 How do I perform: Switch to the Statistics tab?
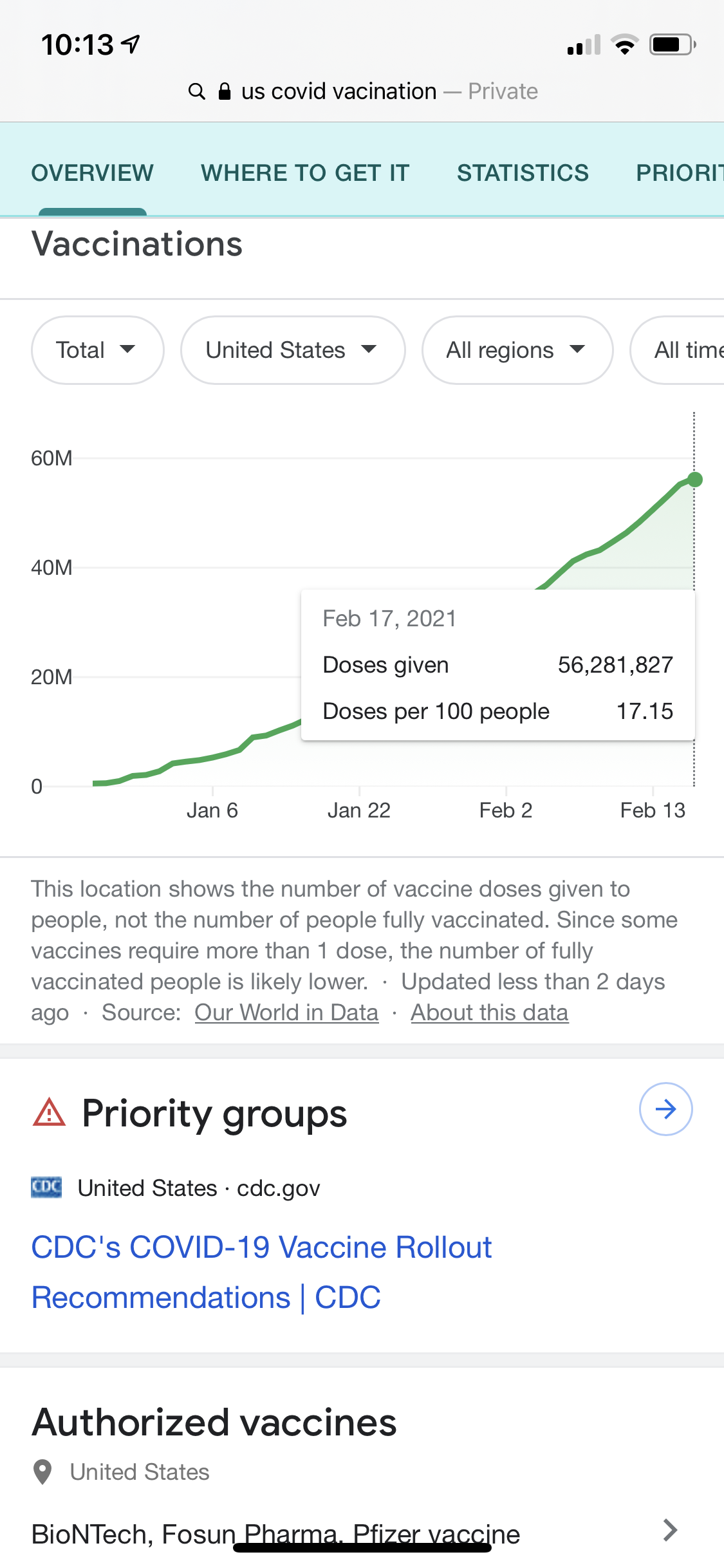(x=523, y=173)
